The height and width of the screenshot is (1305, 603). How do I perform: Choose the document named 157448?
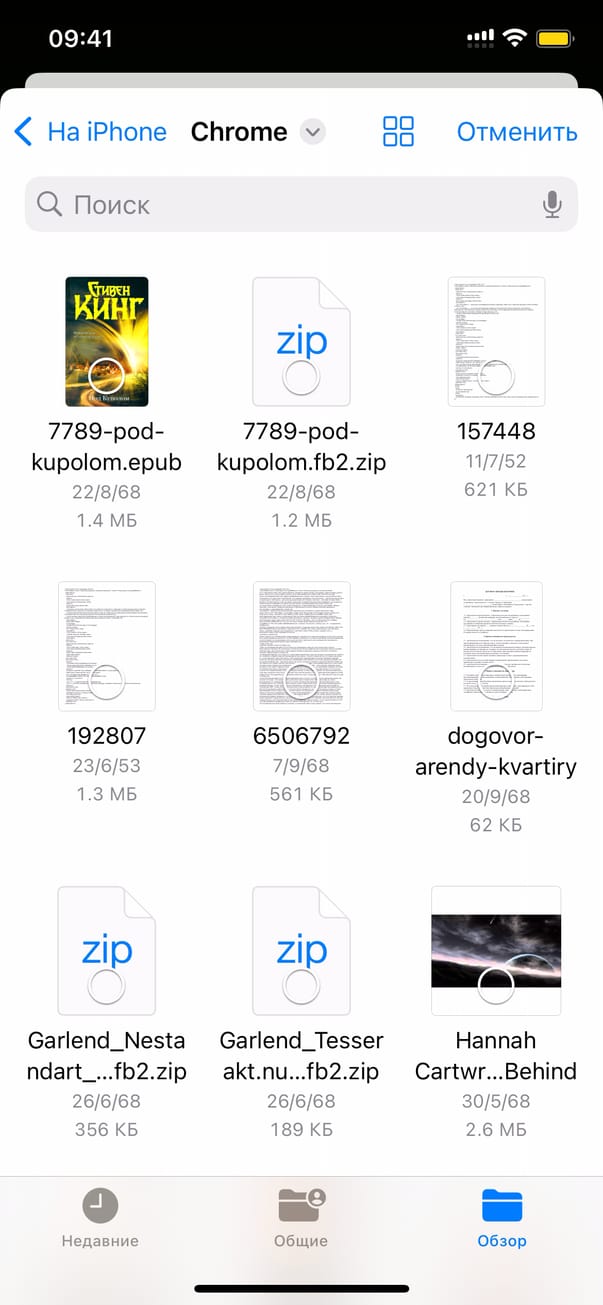pyautogui.click(x=496, y=342)
